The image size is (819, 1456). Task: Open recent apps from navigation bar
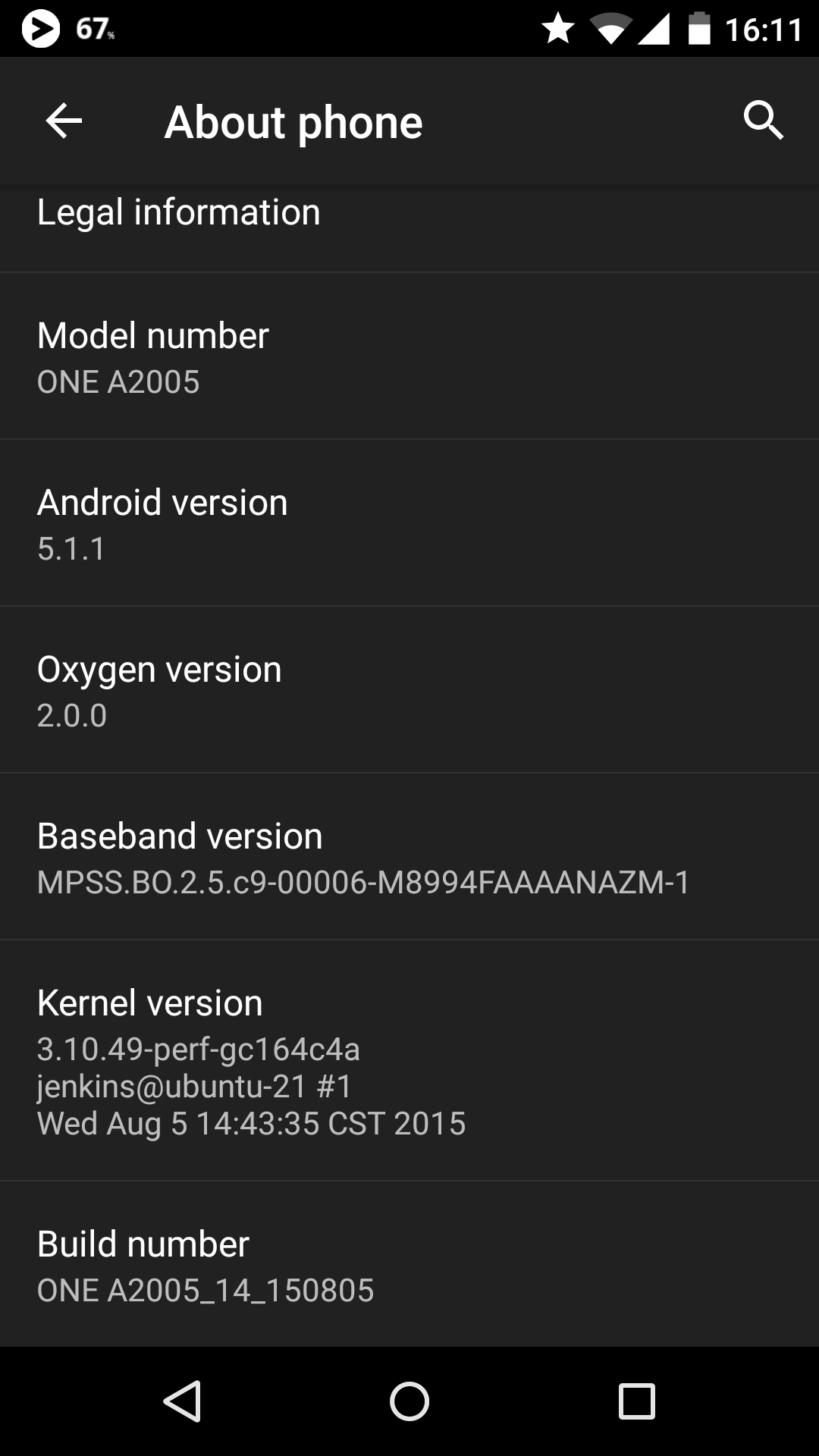click(637, 1401)
